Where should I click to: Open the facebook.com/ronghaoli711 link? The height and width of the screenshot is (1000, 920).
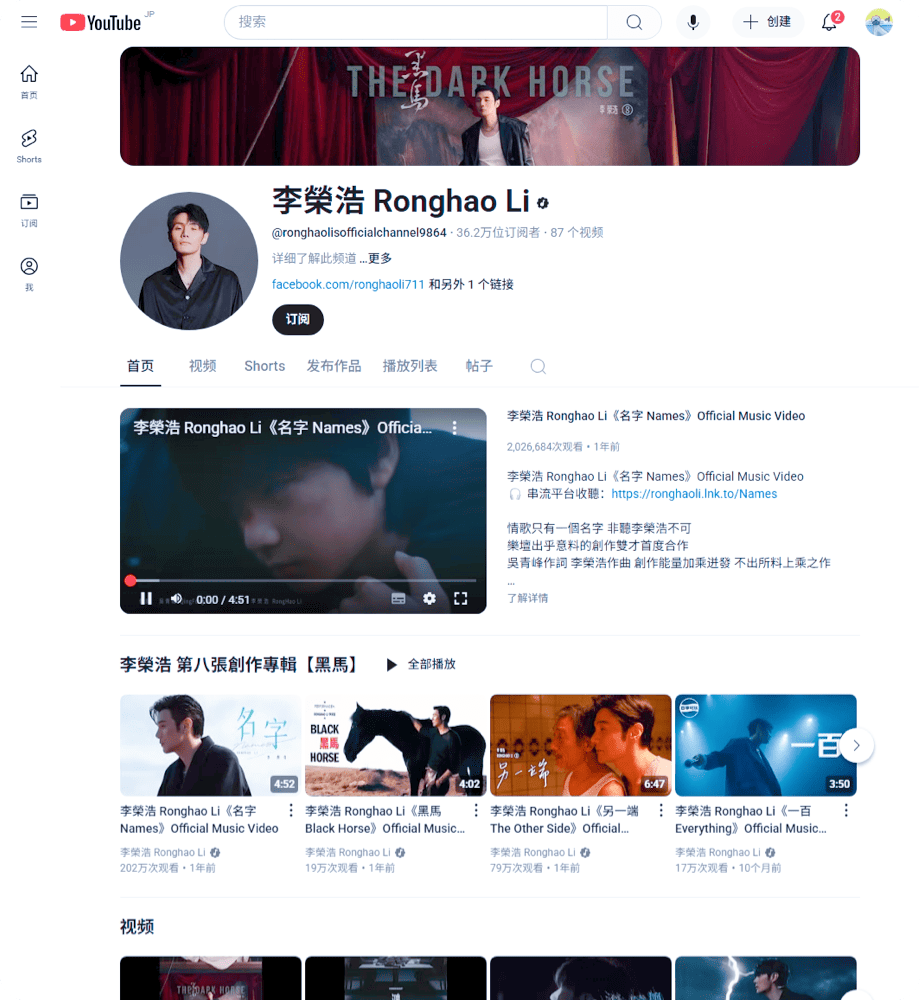348,284
